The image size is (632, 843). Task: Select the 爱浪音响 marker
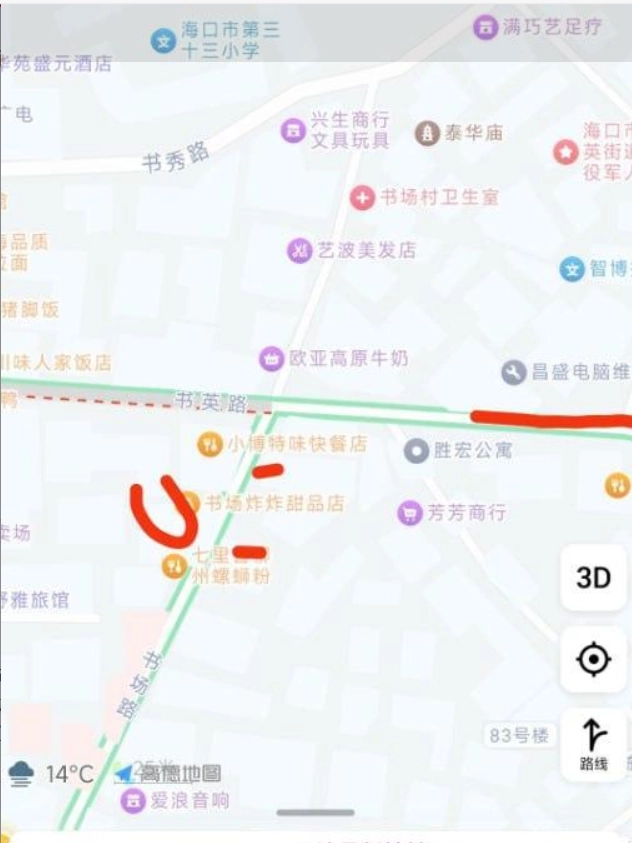coord(132,800)
